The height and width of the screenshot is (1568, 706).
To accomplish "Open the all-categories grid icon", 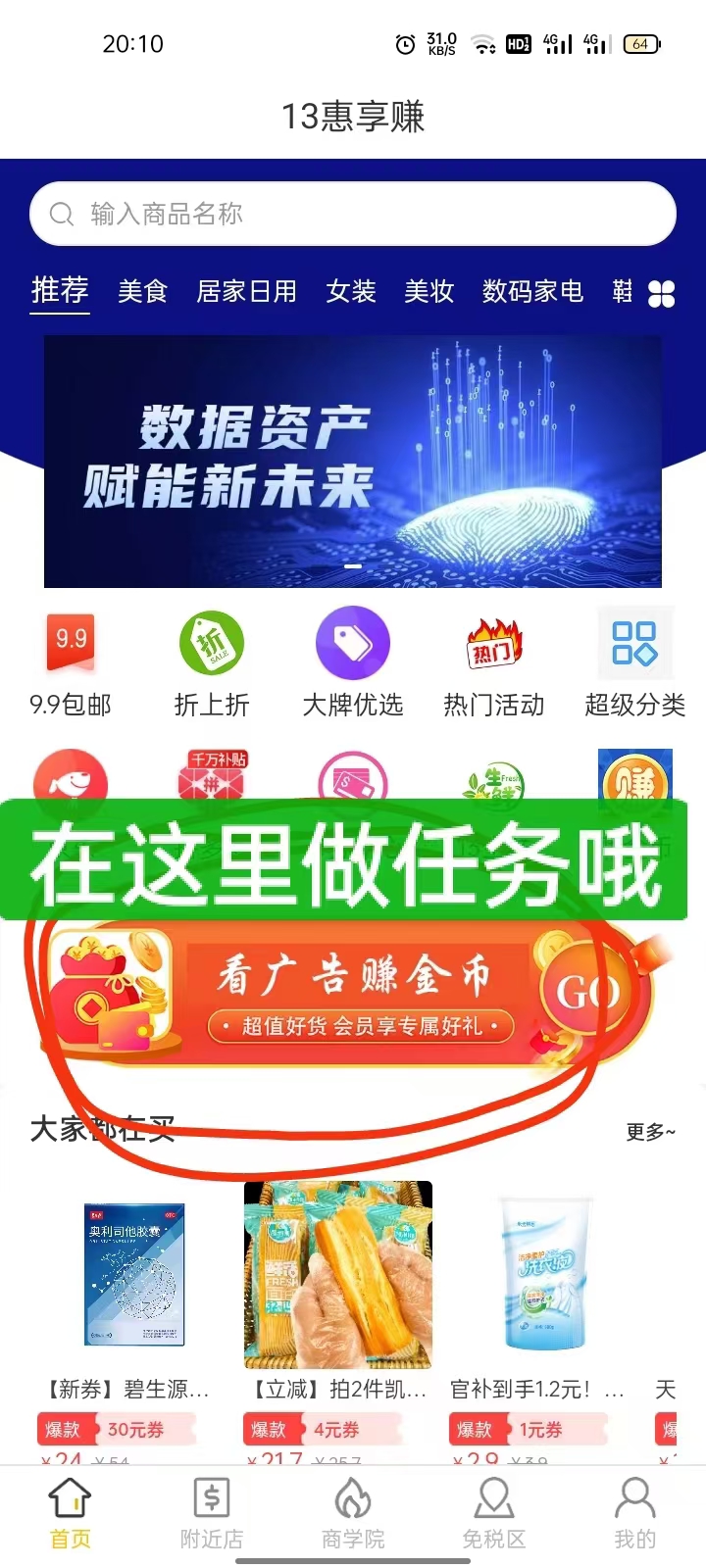I will pos(662,293).
